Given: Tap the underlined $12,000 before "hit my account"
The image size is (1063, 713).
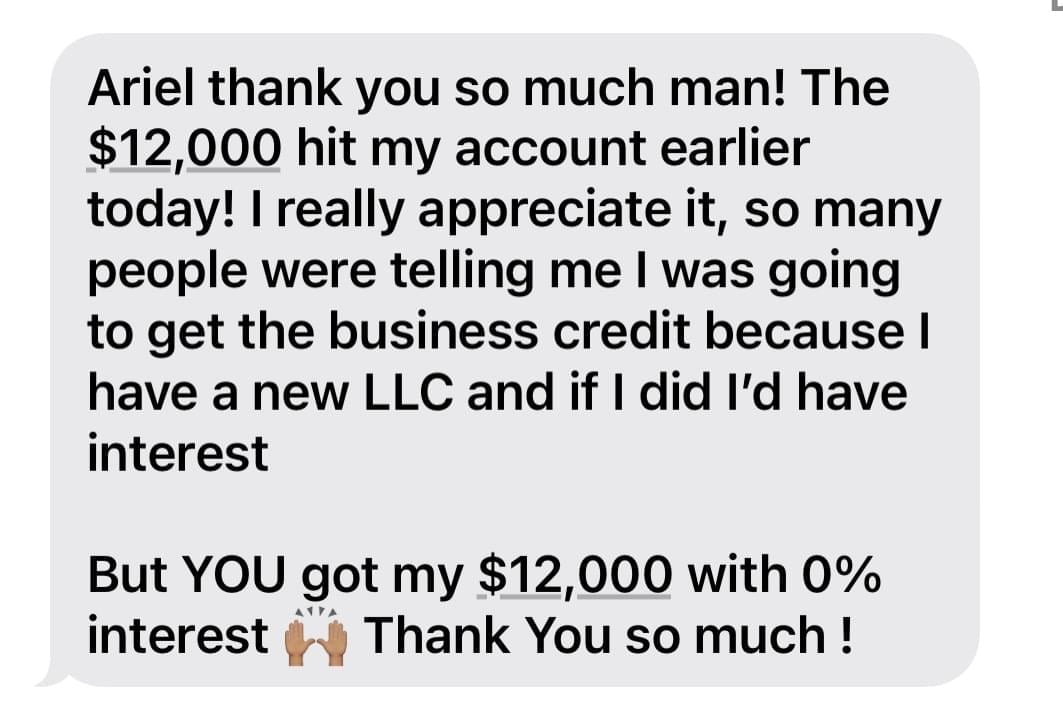Looking at the screenshot, I should pos(184,150).
